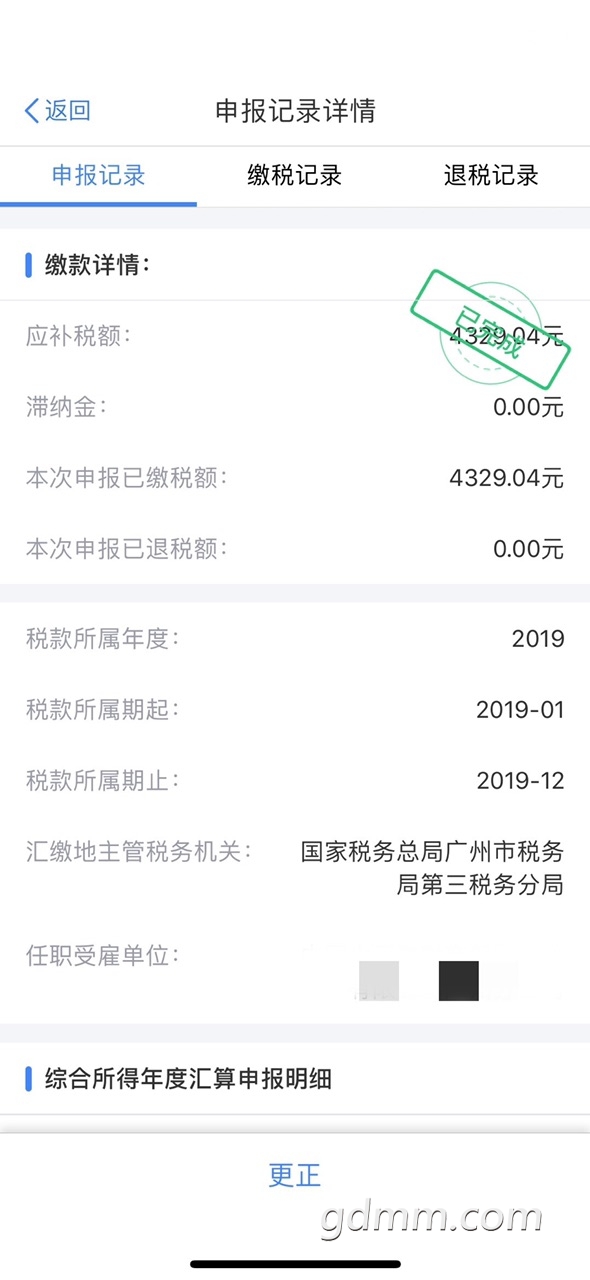Tap the 更正 button at the bottom

coord(295,1175)
